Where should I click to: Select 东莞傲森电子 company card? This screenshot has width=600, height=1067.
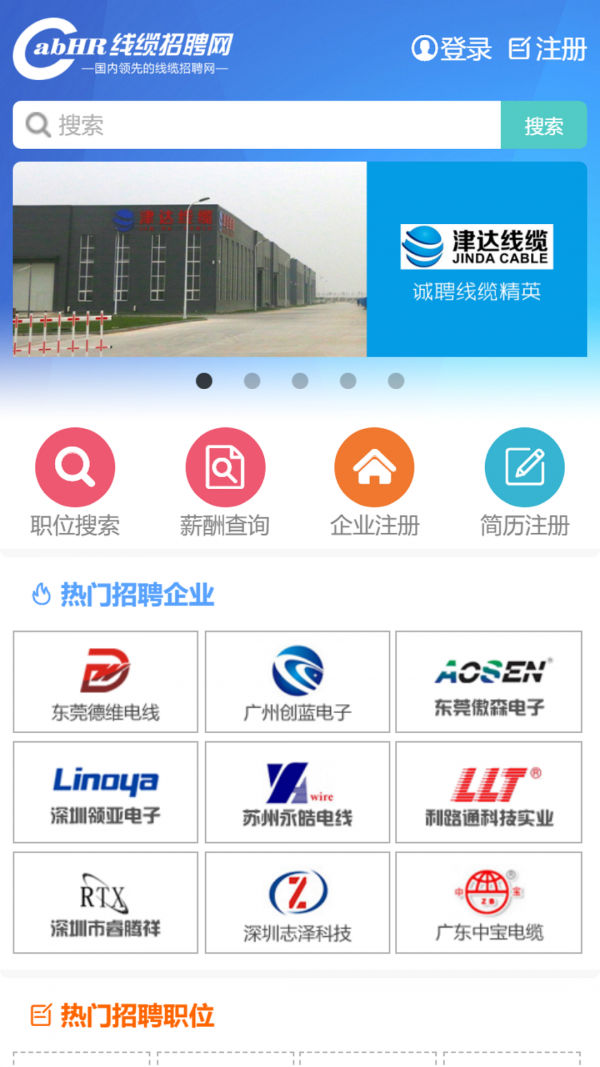489,682
